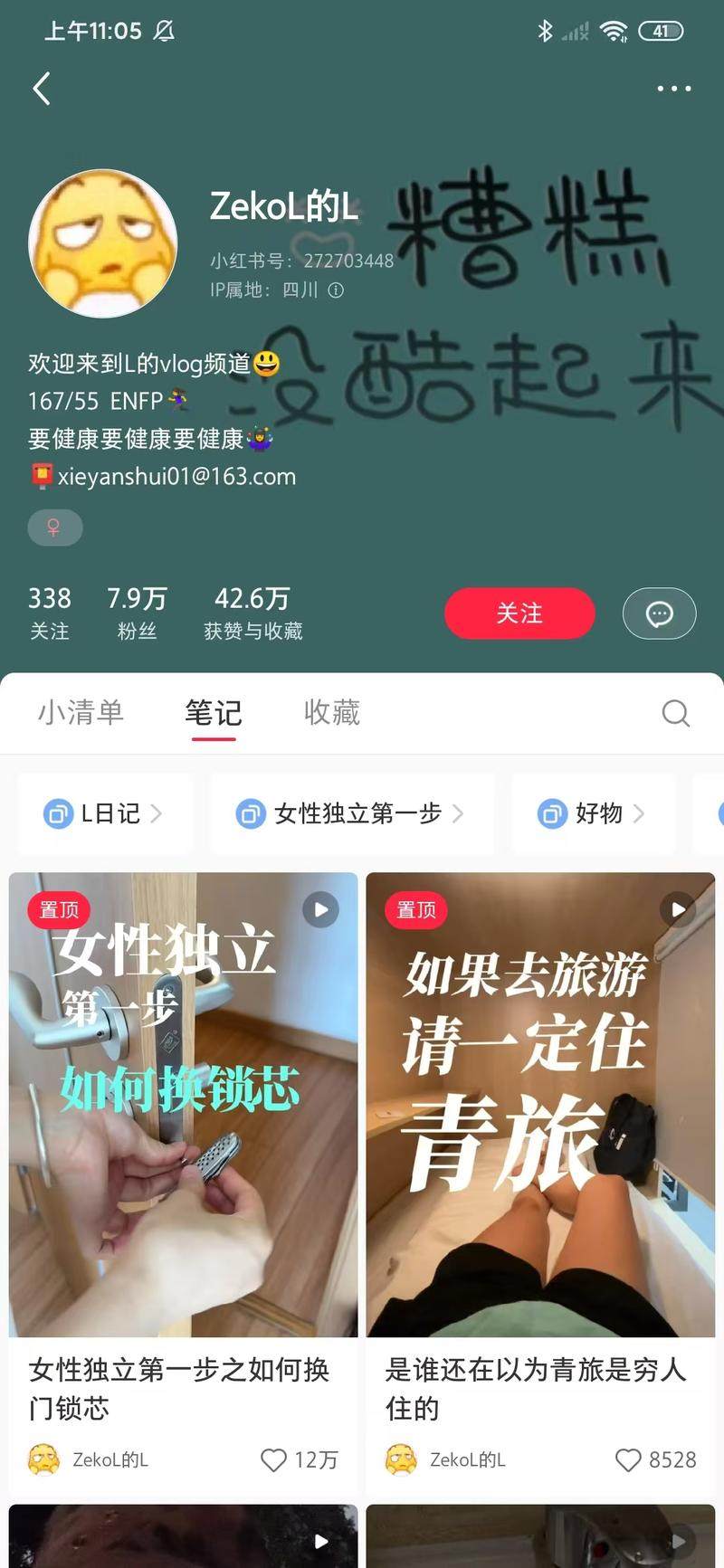Go back using the top-left arrow
724x1568 pixels.
click(42, 89)
